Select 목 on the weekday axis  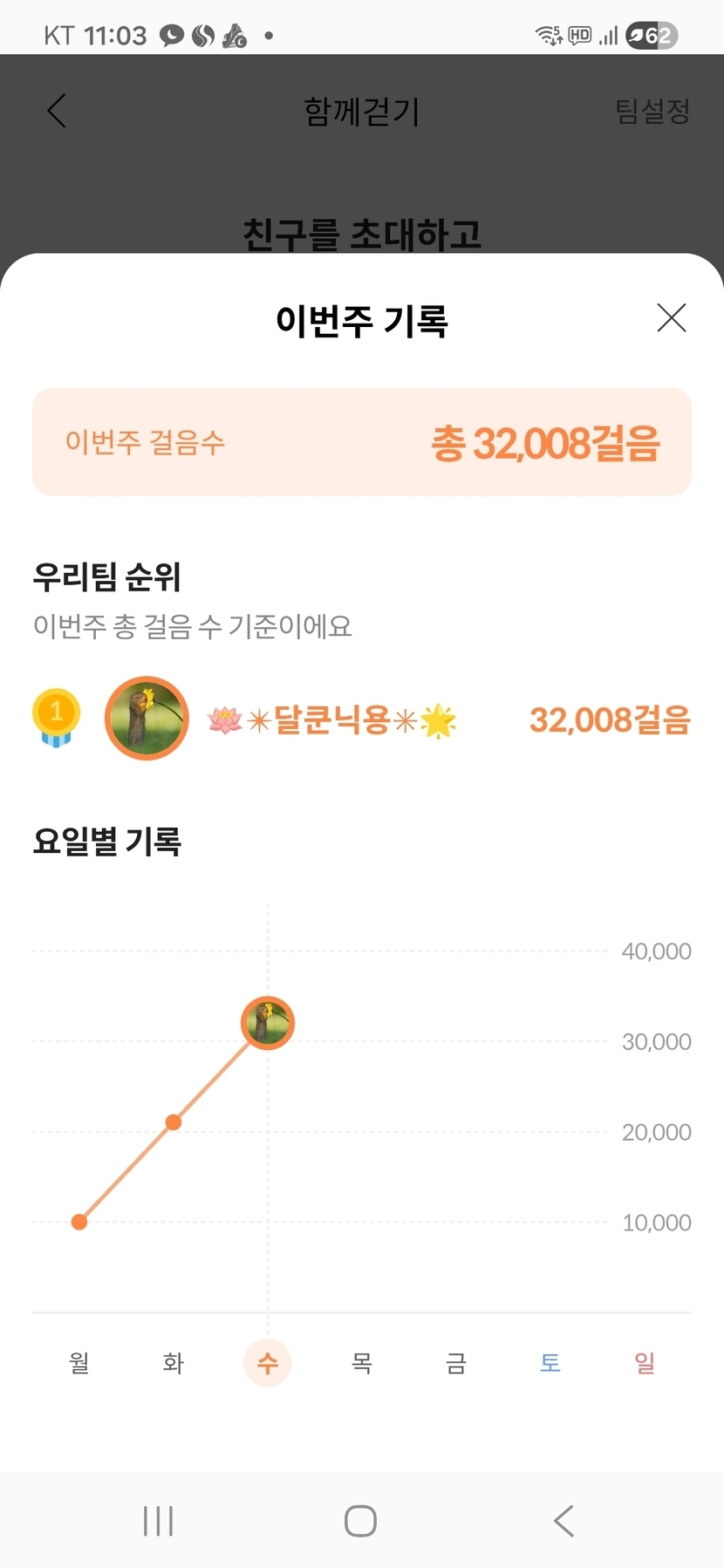tap(362, 1362)
